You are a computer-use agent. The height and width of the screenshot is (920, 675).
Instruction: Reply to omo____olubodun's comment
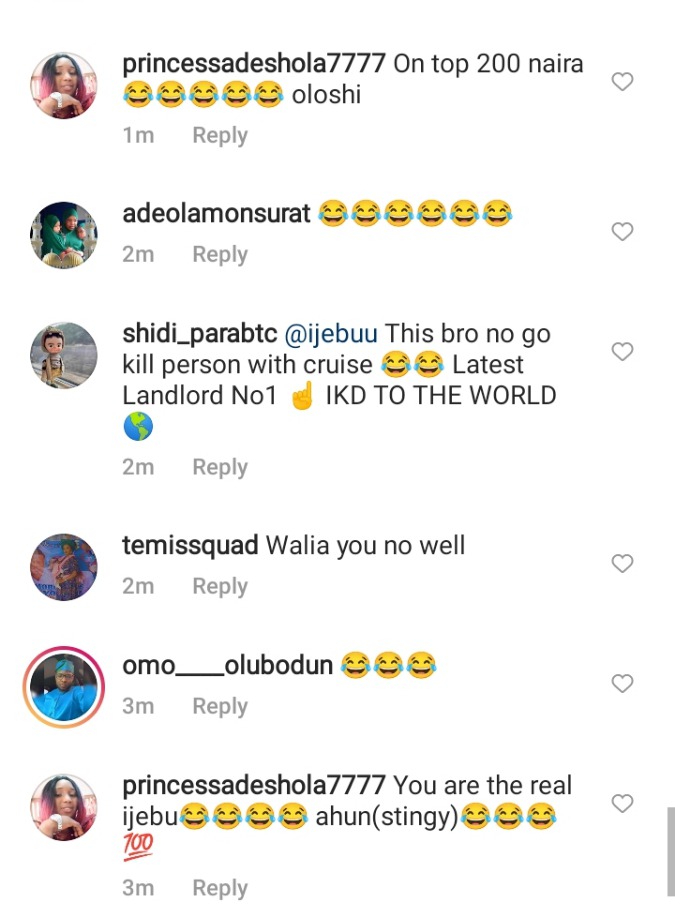(219, 706)
